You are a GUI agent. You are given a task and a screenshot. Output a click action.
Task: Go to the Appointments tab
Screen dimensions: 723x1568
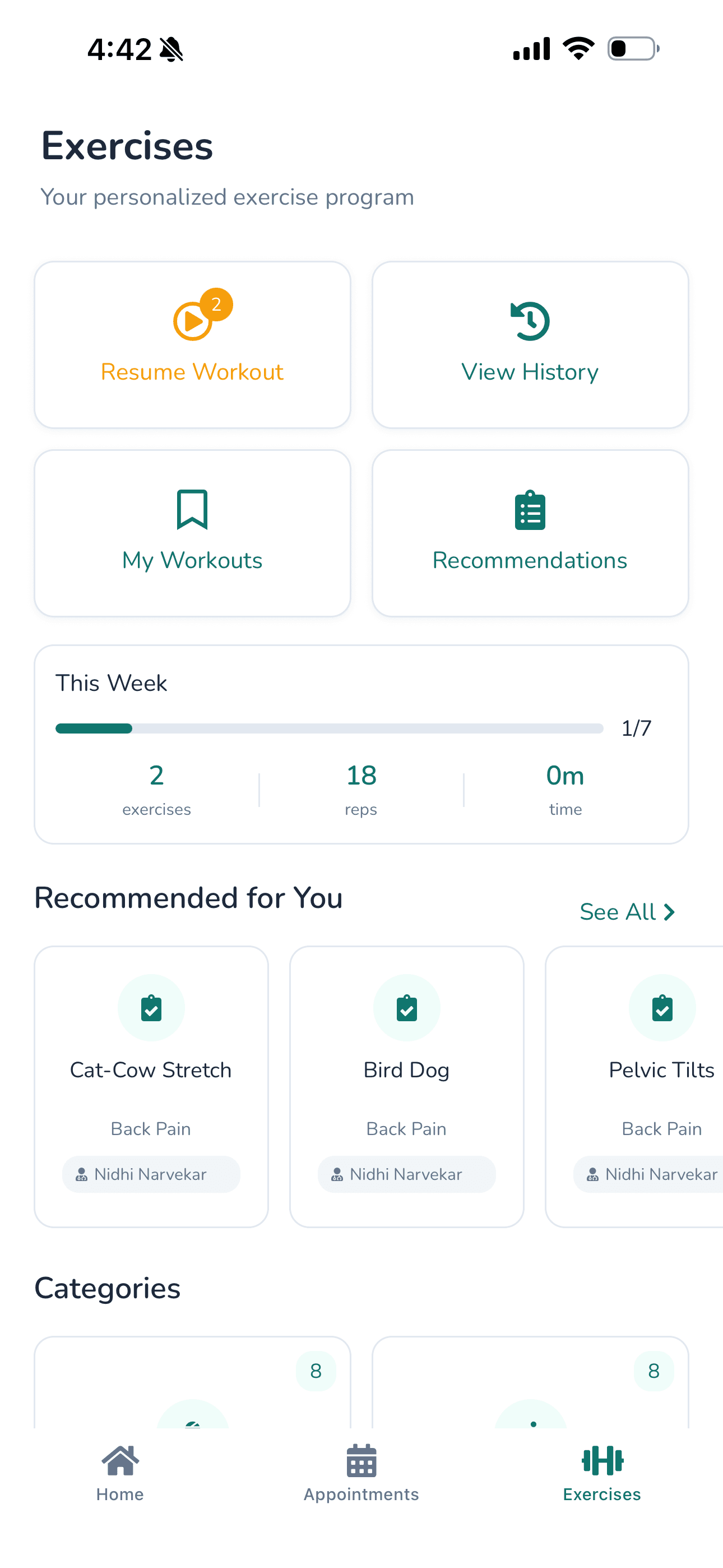(361, 1473)
